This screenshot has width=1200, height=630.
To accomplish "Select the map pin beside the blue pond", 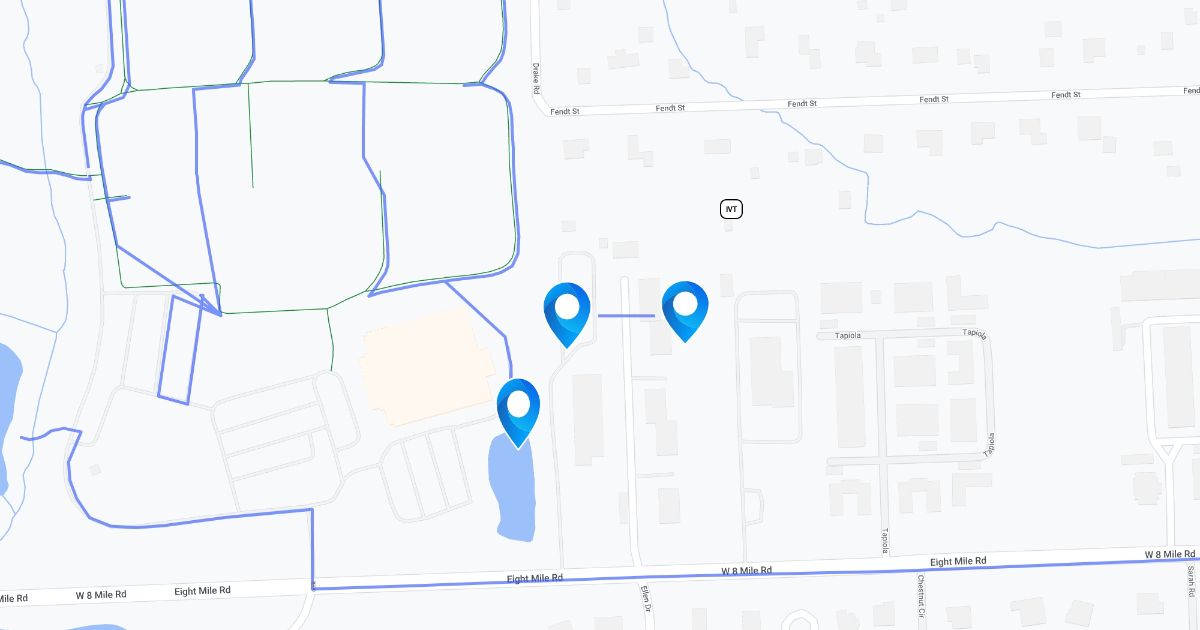I will click(x=519, y=413).
